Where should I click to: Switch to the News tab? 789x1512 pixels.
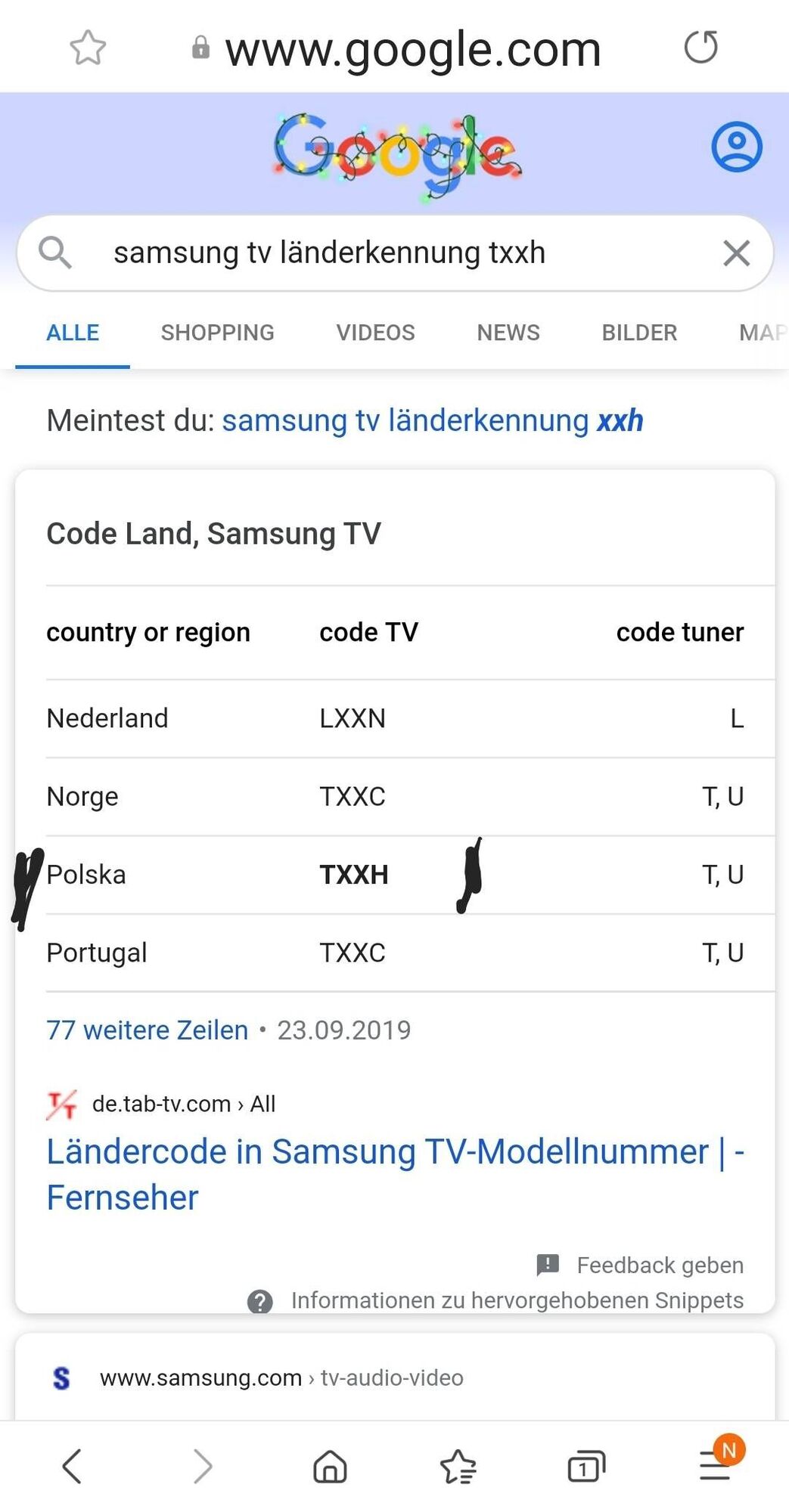pyautogui.click(x=508, y=333)
